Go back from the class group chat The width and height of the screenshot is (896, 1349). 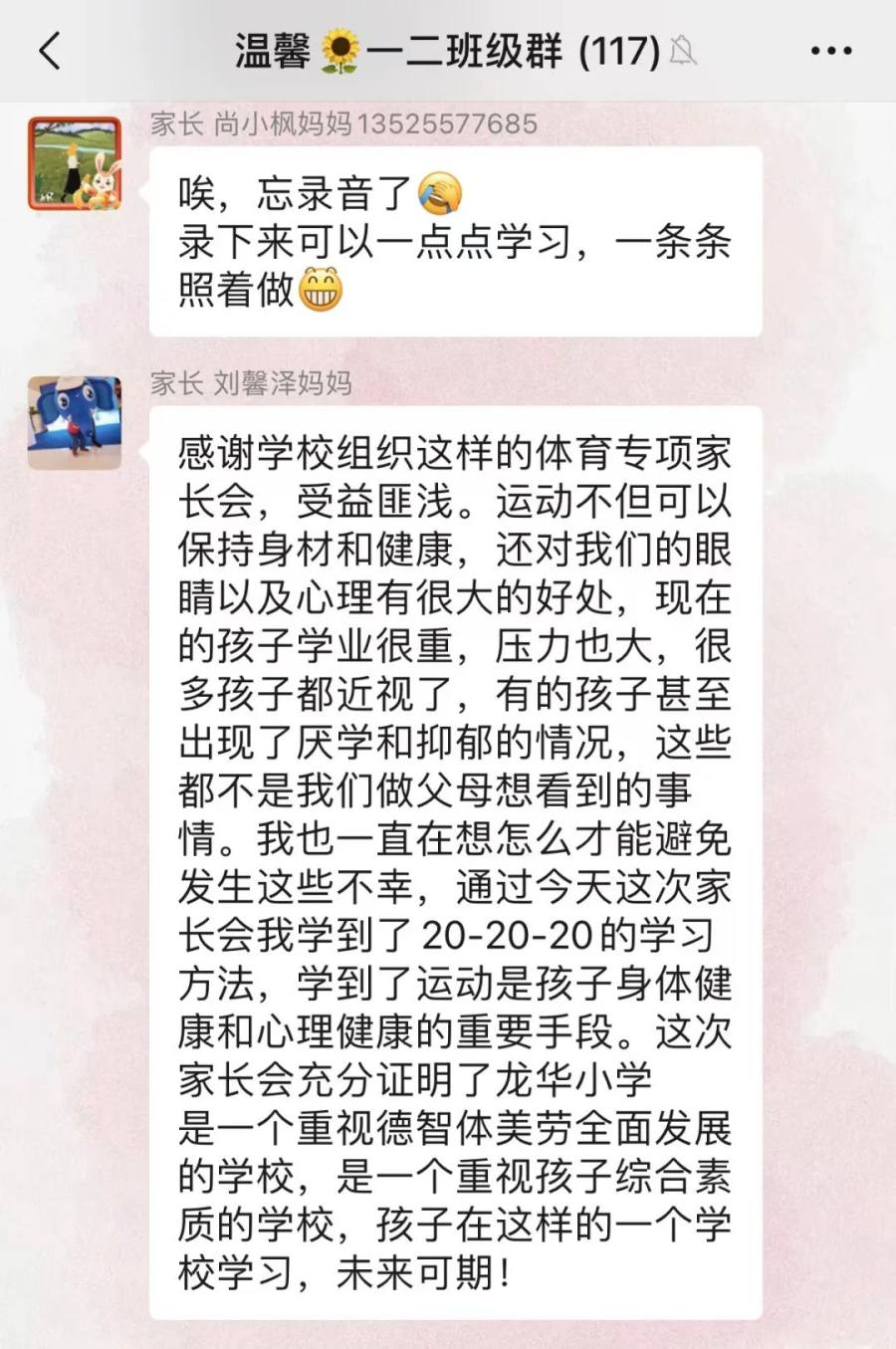click(50, 51)
